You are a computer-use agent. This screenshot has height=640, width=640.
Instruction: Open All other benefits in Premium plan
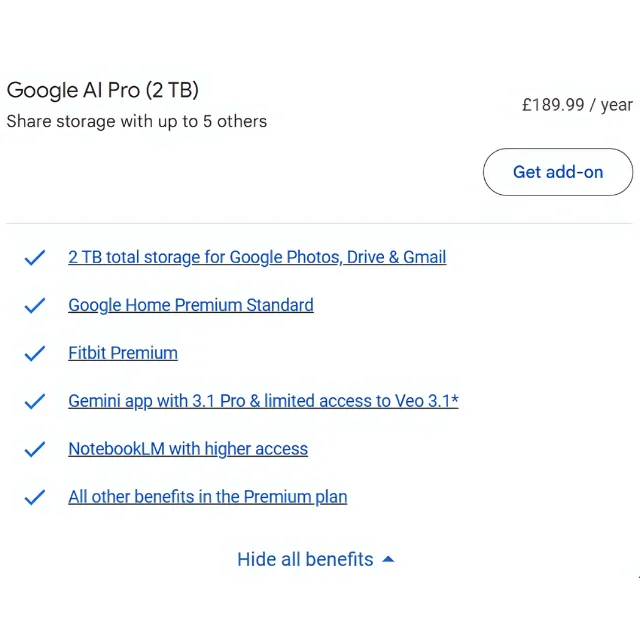click(x=207, y=497)
